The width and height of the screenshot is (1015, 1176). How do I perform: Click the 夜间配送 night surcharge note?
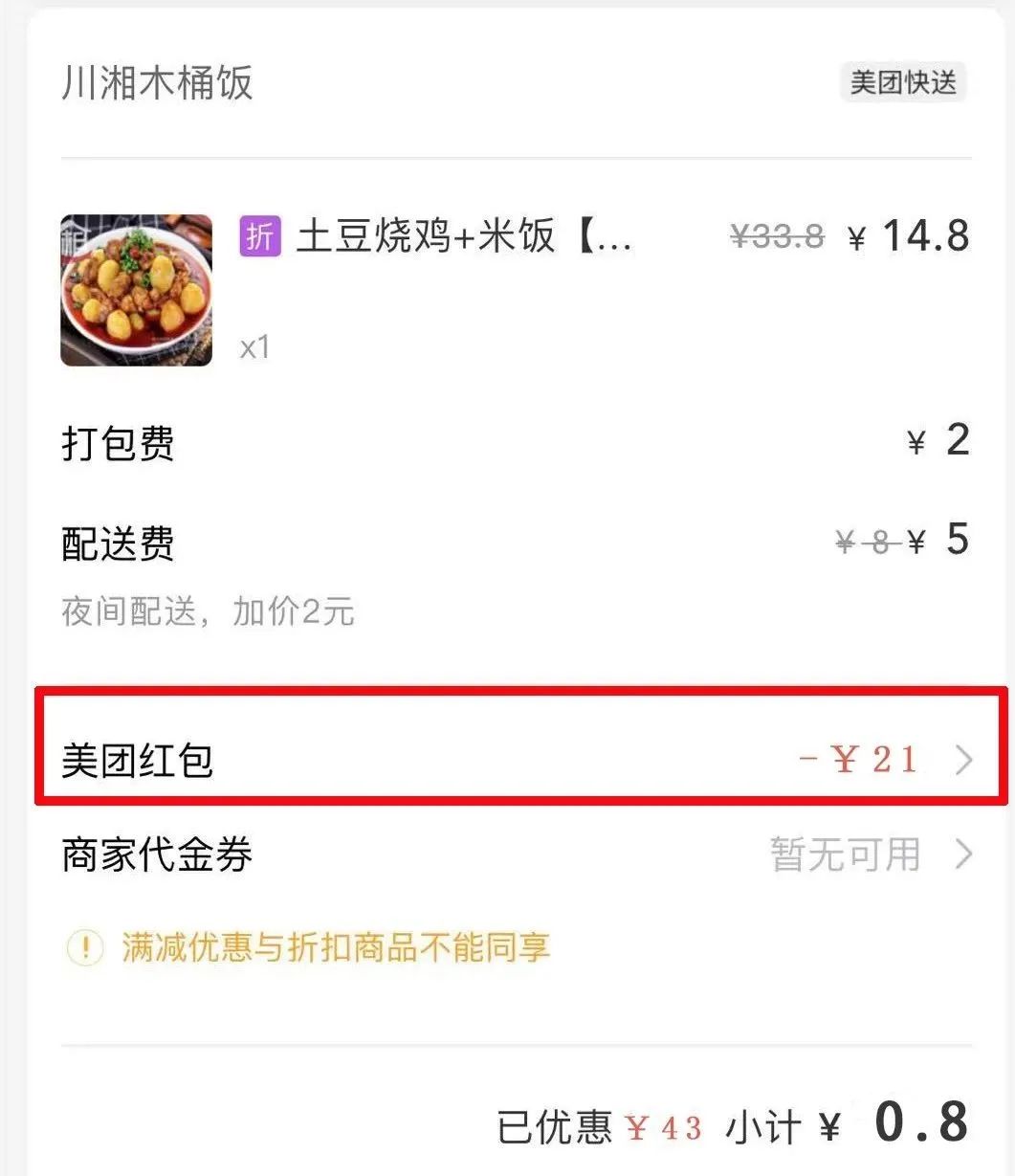(208, 610)
